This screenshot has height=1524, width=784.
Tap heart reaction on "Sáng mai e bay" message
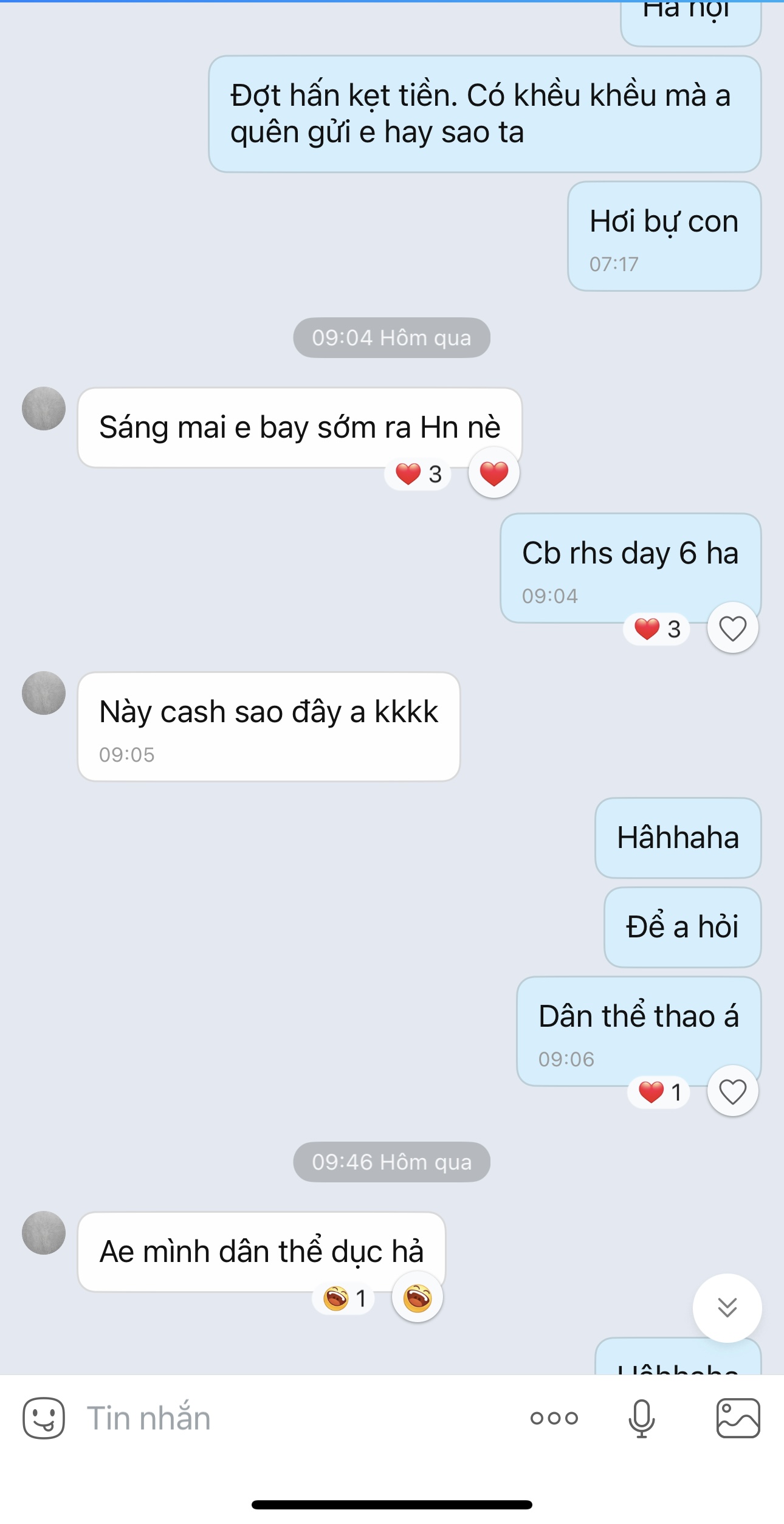[x=493, y=473]
